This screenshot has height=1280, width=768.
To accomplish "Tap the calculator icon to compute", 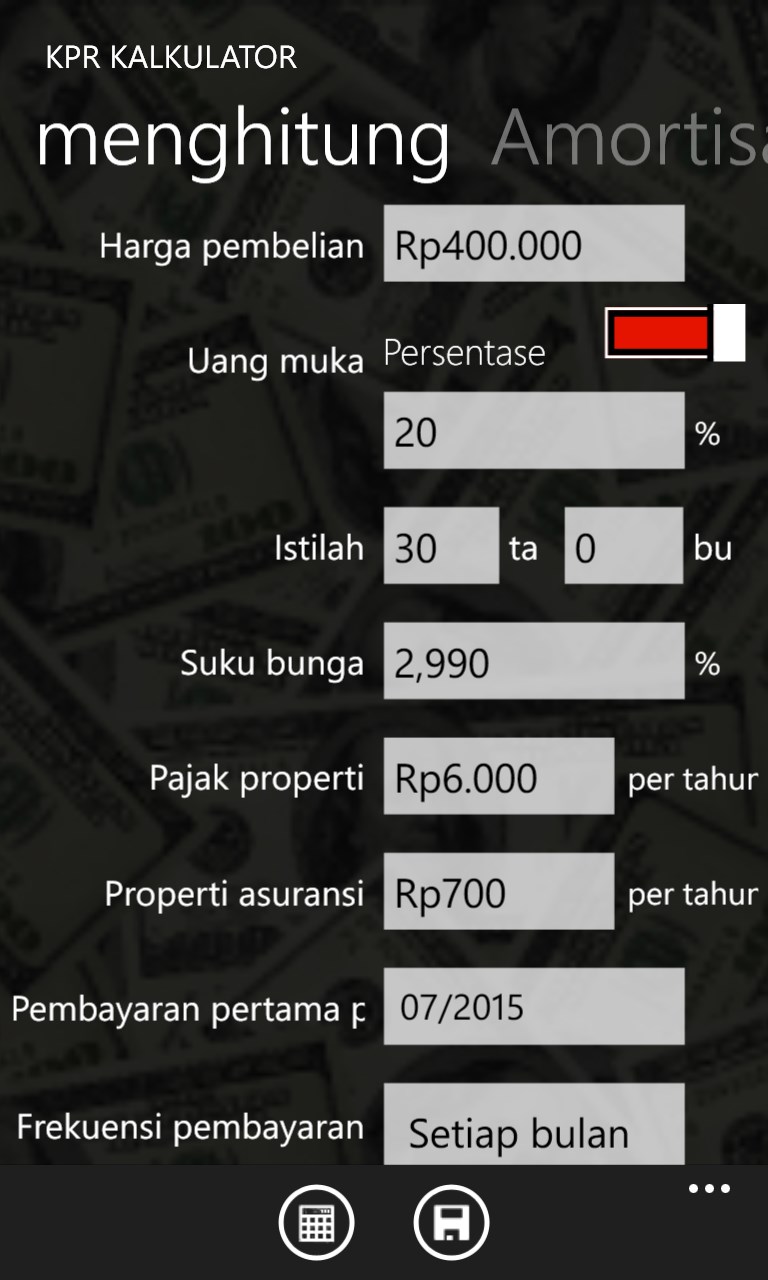I will pyautogui.click(x=316, y=1222).
